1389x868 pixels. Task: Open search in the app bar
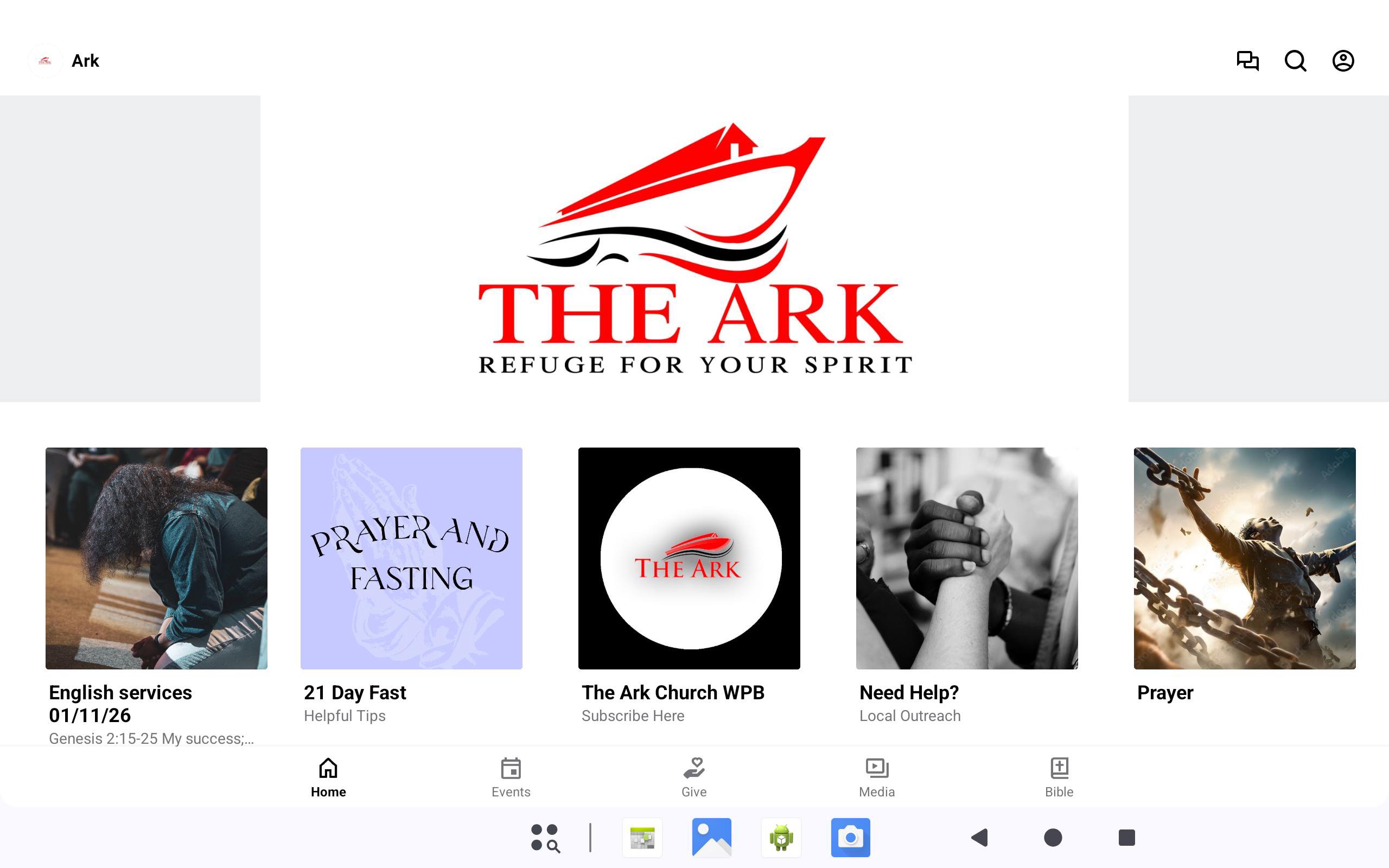click(x=1295, y=61)
